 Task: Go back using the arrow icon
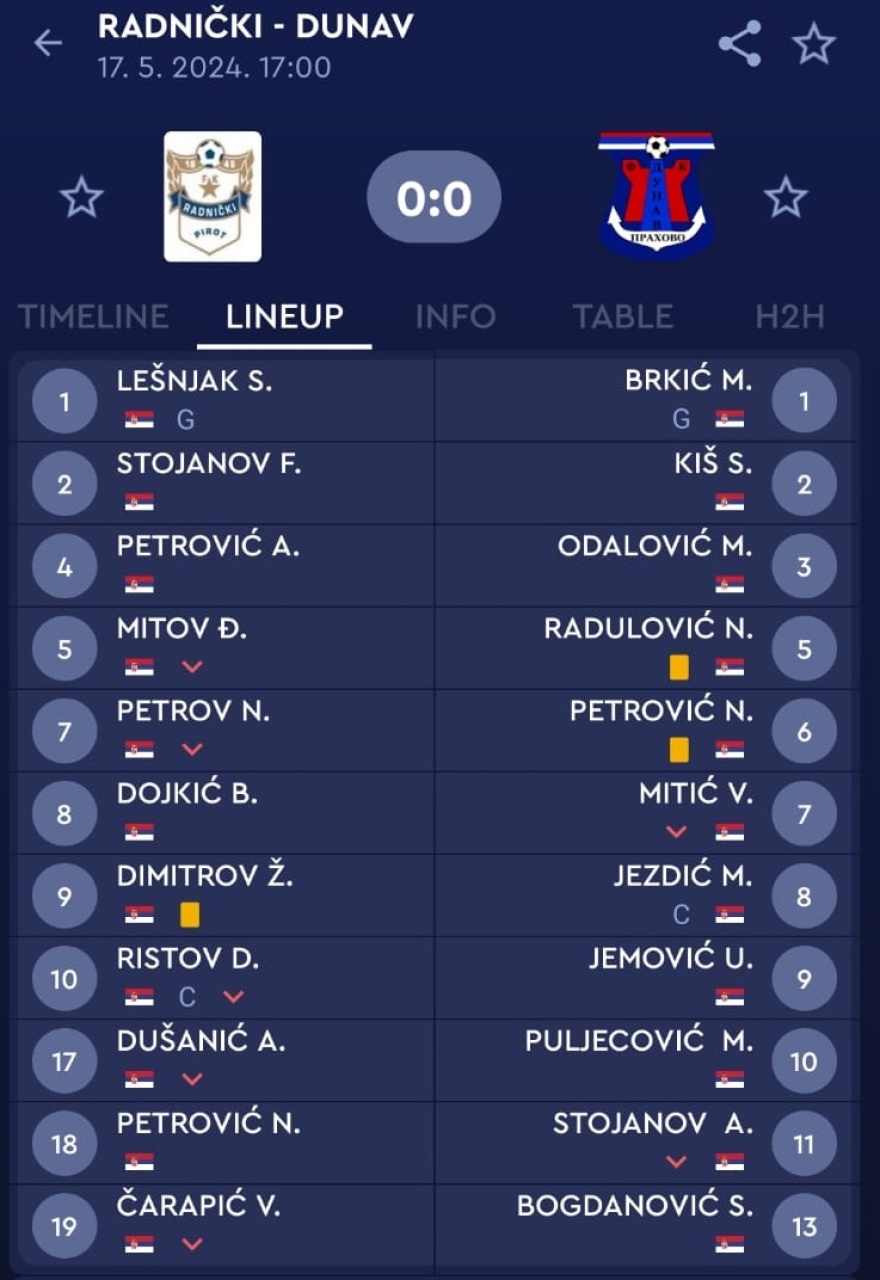(x=47, y=43)
